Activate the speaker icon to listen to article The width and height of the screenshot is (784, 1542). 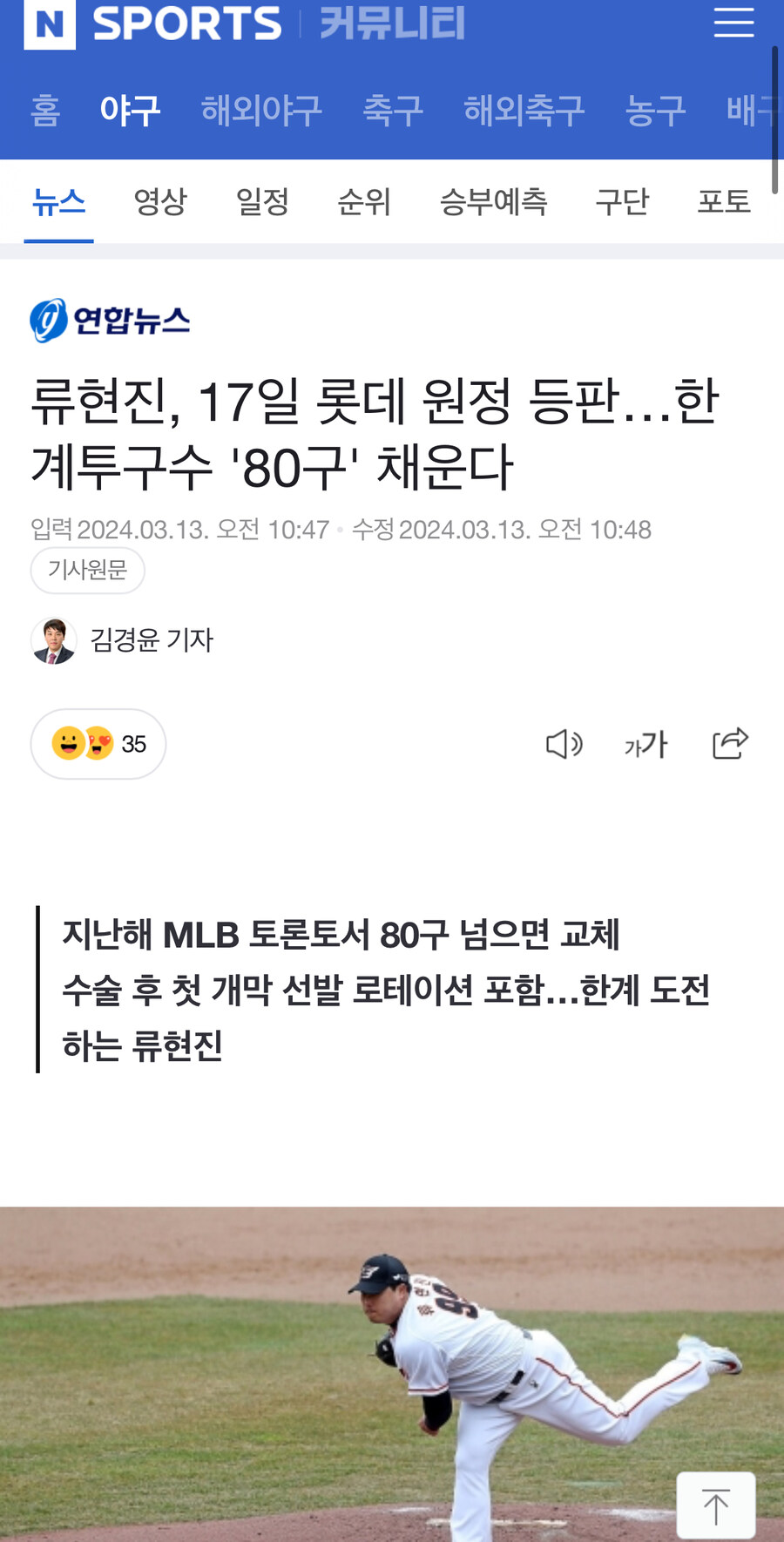pos(564,743)
